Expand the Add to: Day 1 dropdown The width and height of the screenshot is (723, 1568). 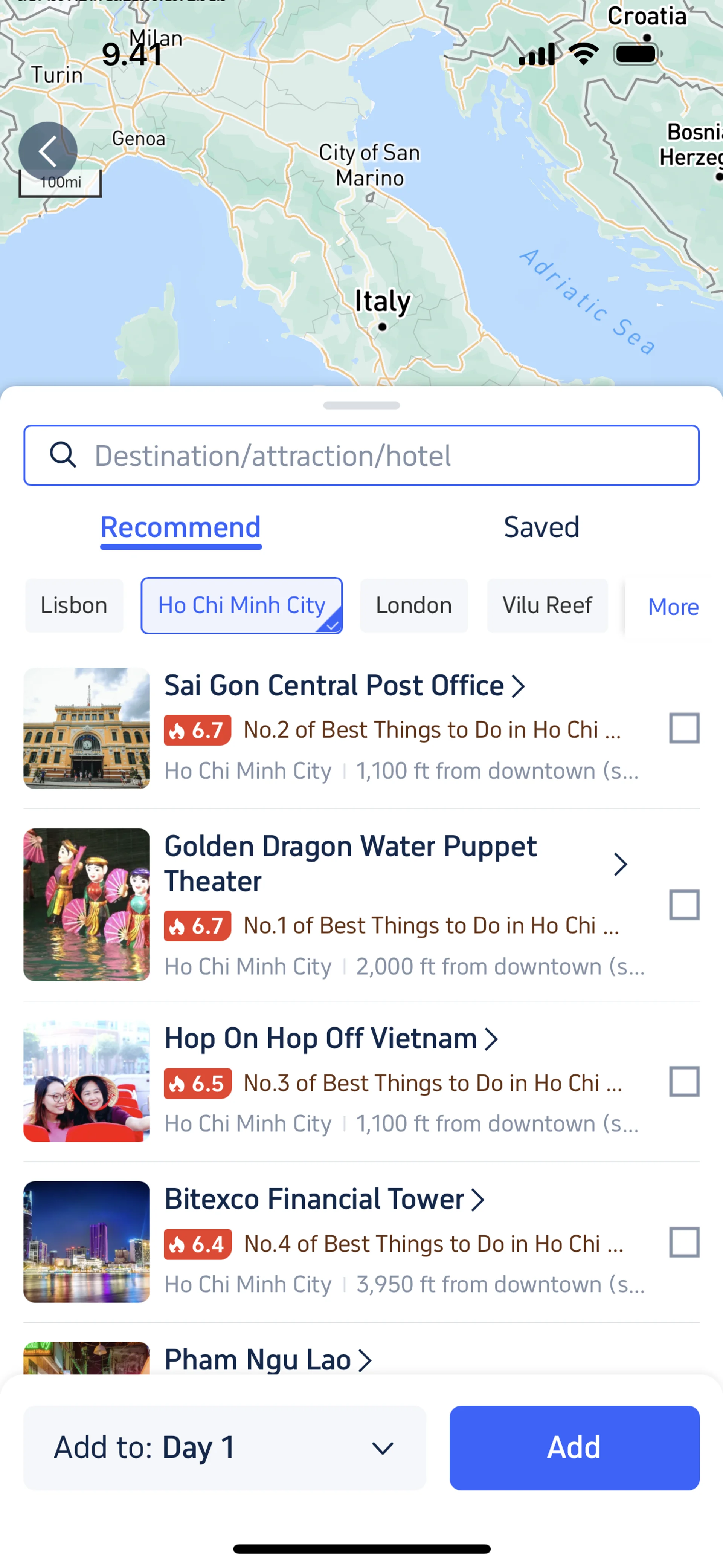[224, 1447]
